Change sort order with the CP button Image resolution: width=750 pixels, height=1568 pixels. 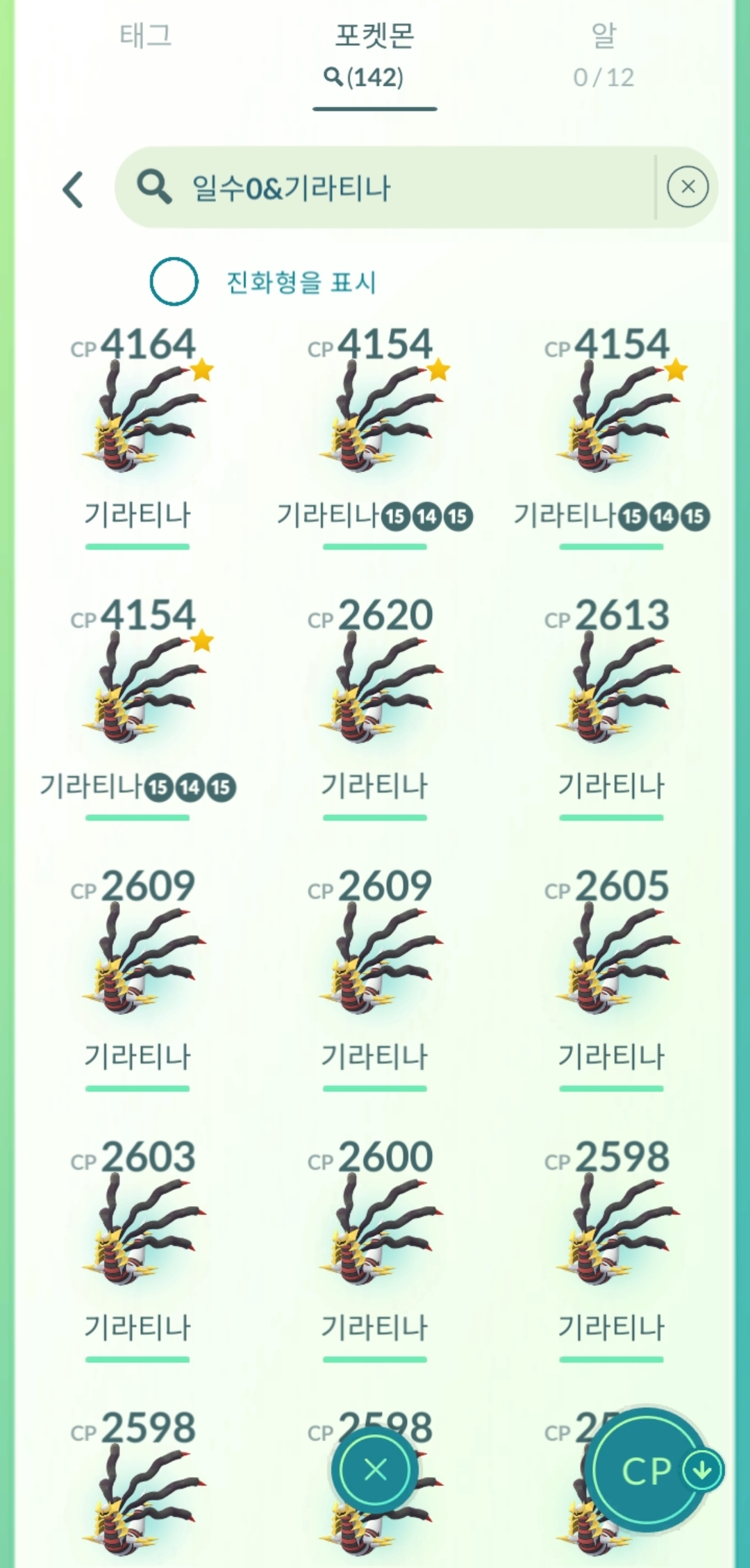651,1469
